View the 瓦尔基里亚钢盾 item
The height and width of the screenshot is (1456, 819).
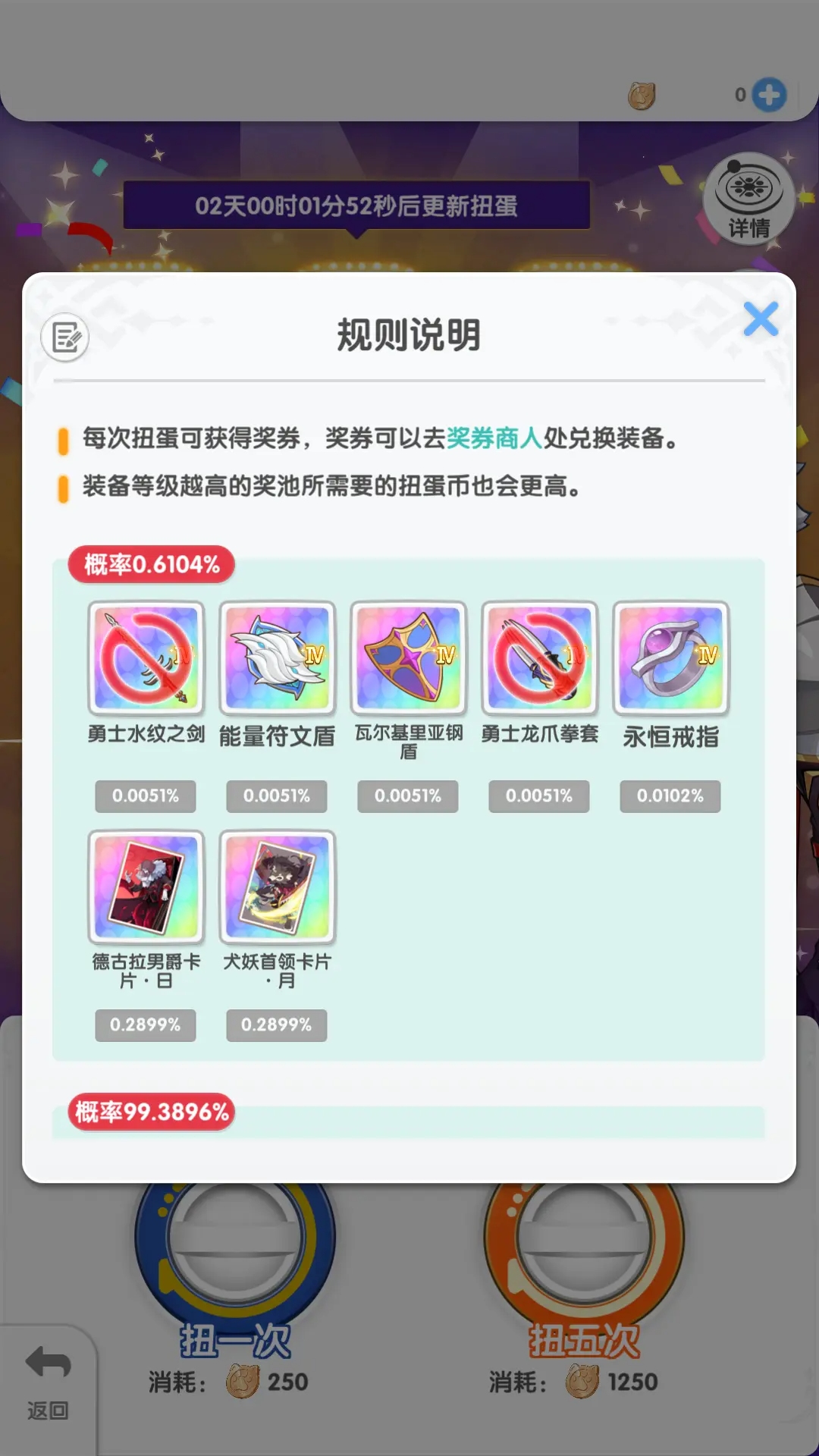(408, 658)
